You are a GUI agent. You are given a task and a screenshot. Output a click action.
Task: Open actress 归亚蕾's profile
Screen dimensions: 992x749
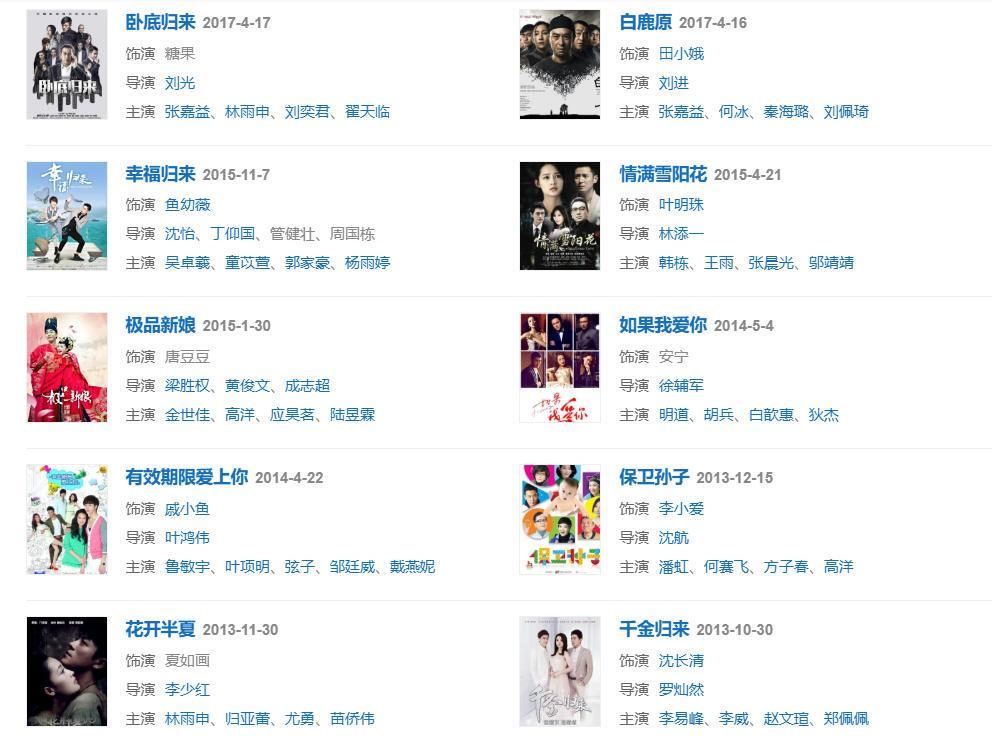tap(247, 719)
